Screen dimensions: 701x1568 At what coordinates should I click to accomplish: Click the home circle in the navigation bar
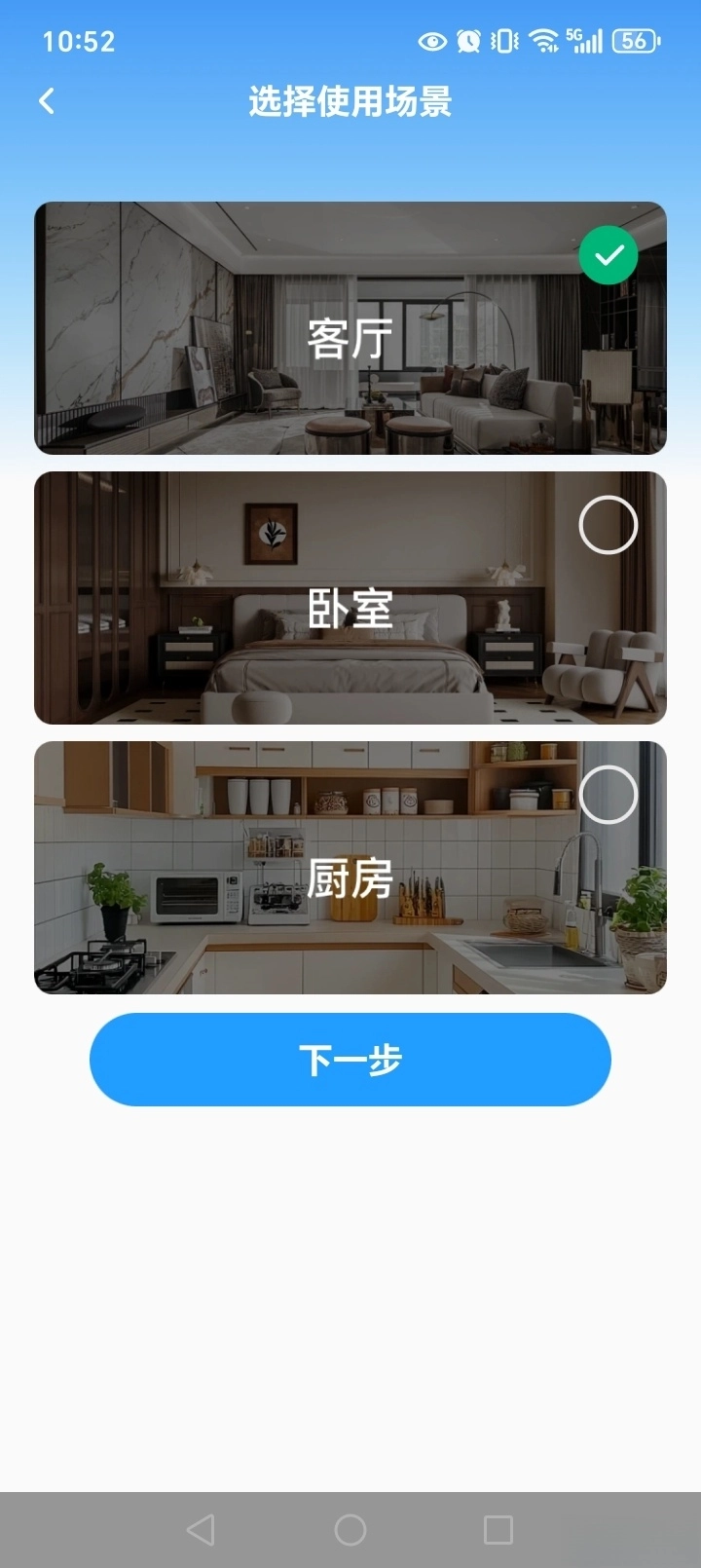350,1528
